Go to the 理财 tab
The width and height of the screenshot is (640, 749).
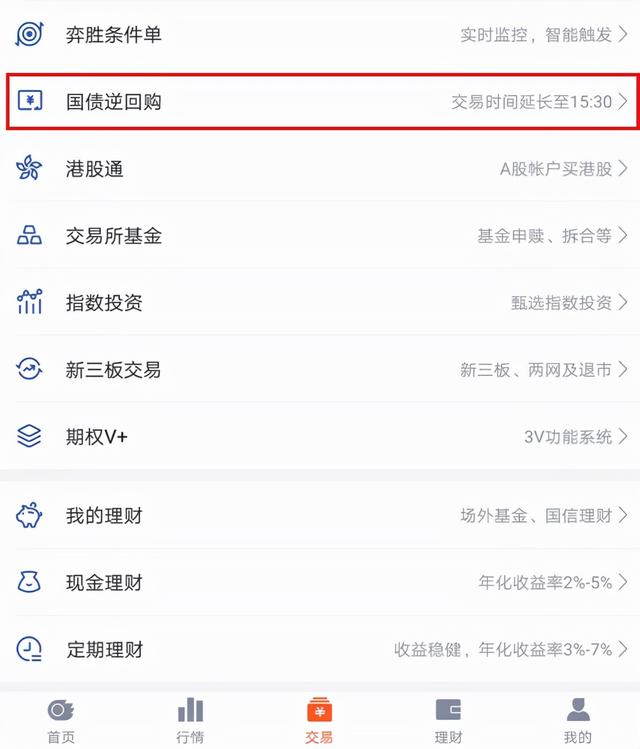pyautogui.click(x=448, y=720)
